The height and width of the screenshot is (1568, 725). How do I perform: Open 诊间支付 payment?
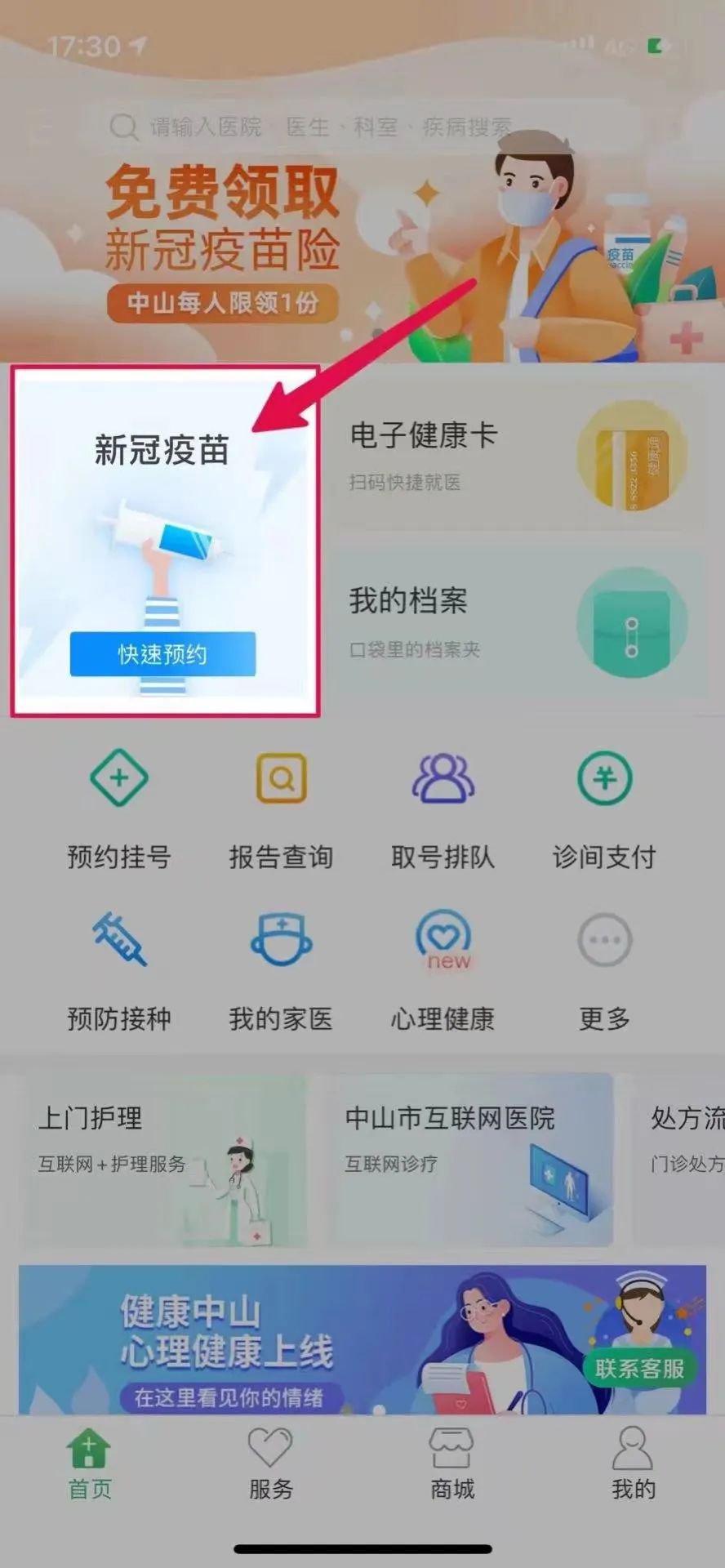pyautogui.click(x=604, y=808)
